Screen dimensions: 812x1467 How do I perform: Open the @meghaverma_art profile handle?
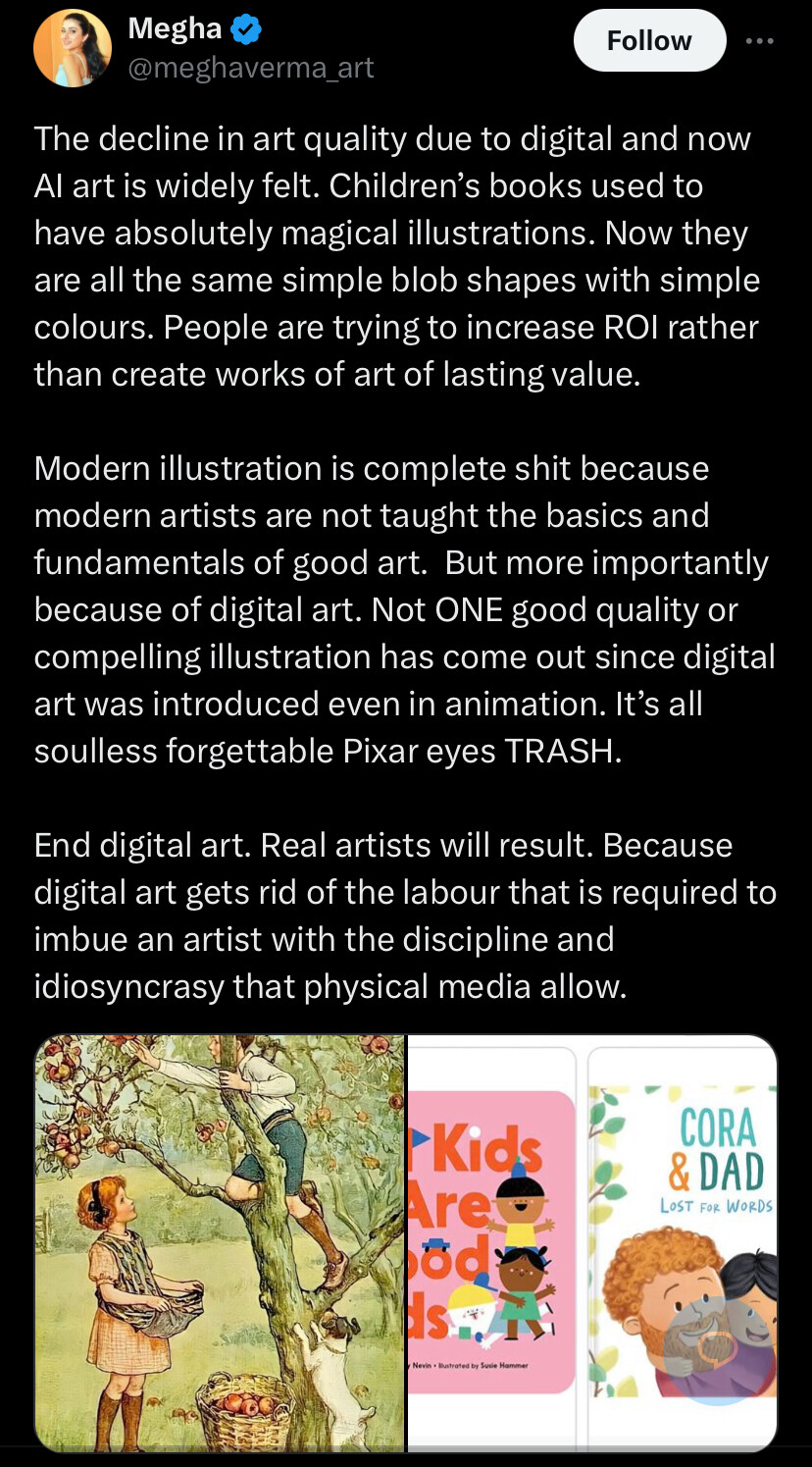pyautogui.click(x=251, y=68)
